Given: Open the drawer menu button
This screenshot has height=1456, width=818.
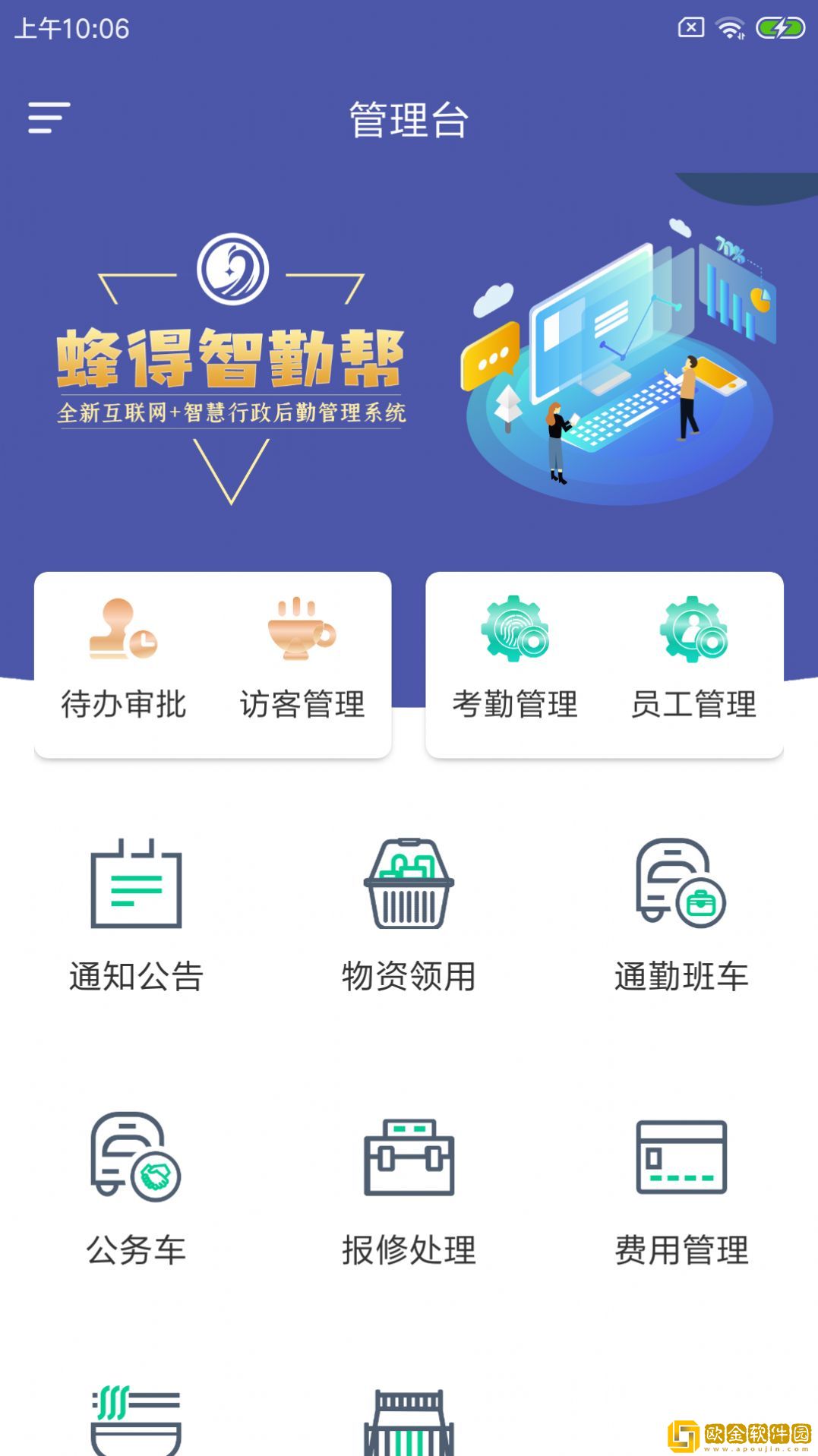Looking at the screenshot, I should pyautogui.click(x=49, y=118).
